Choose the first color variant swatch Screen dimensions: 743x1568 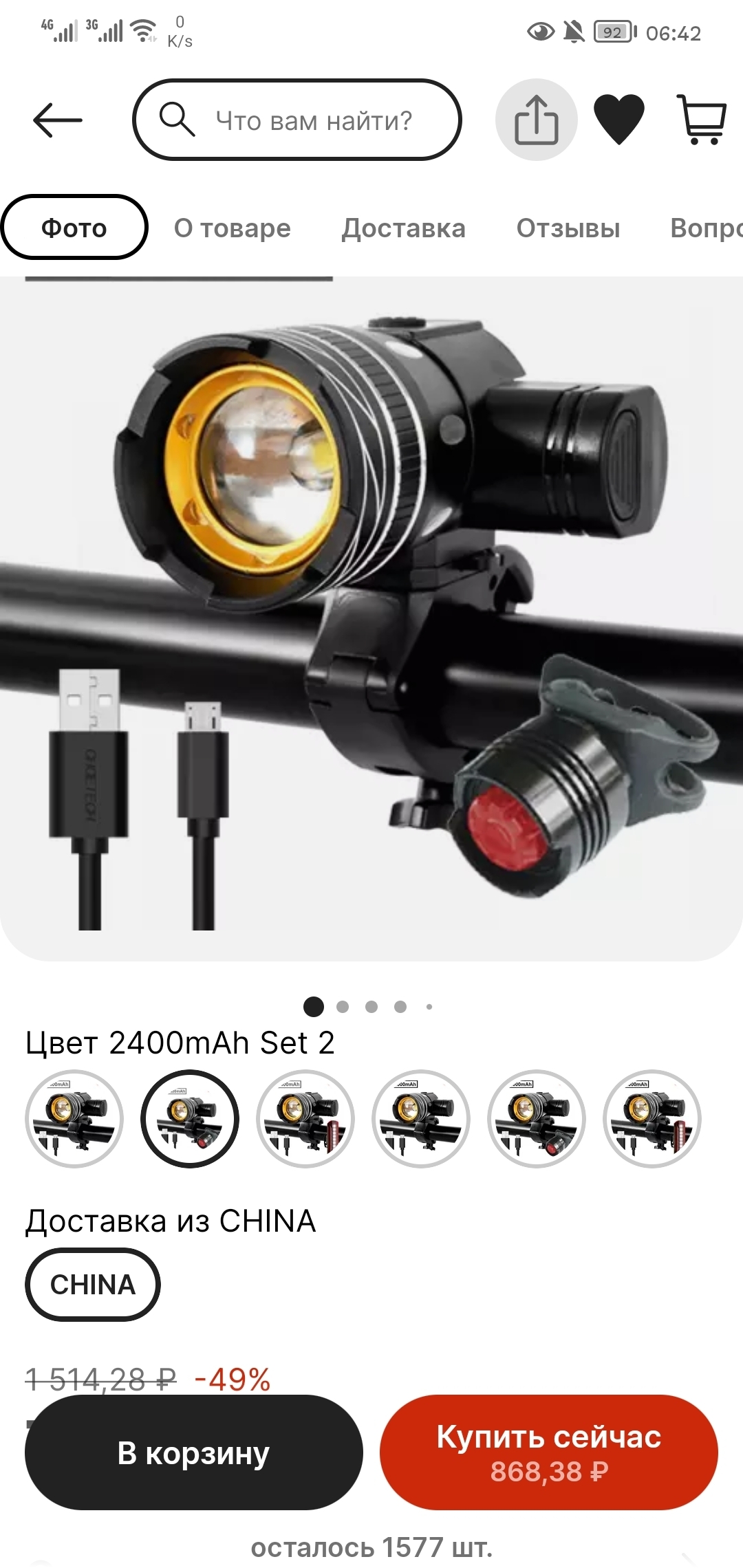[74, 1118]
